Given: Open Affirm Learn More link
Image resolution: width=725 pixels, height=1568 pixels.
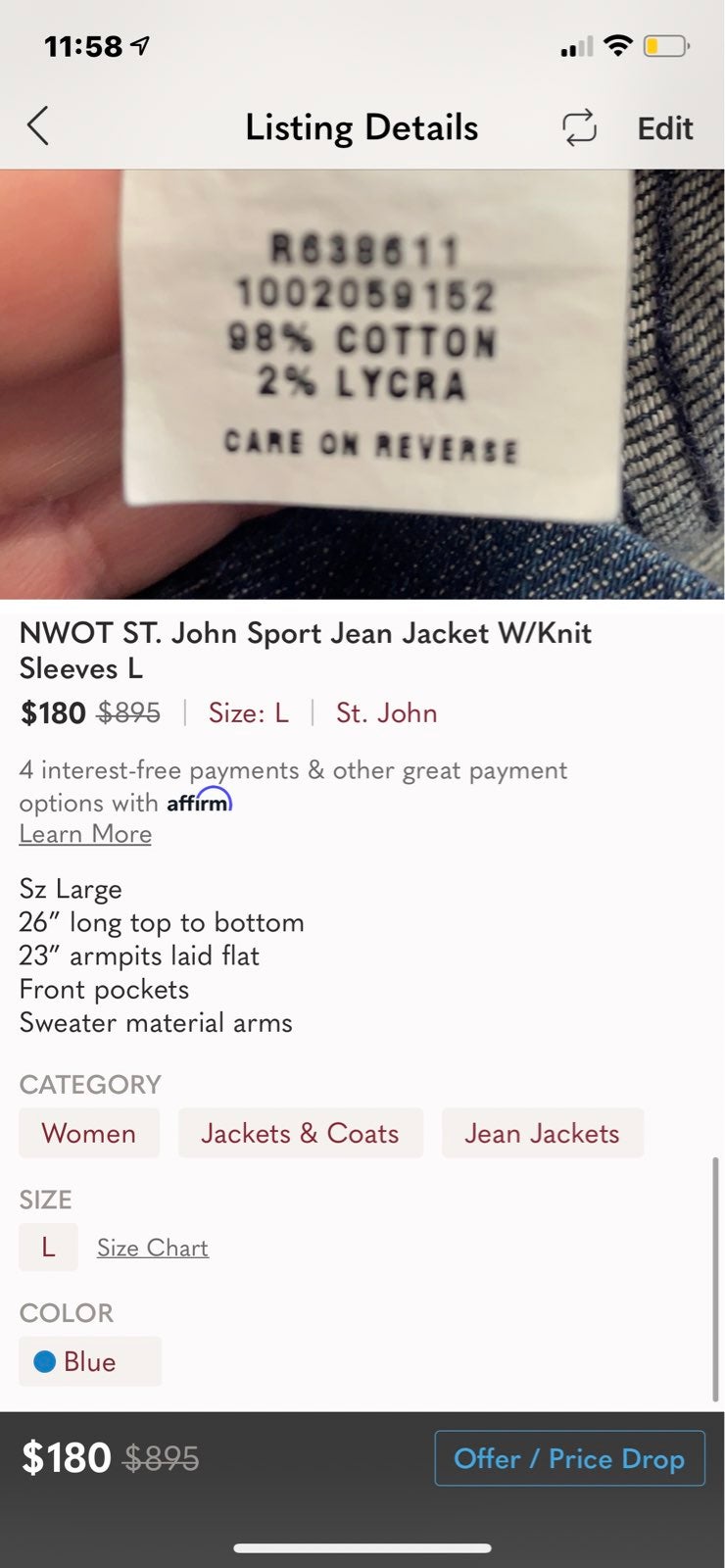Looking at the screenshot, I should point(85,834).
